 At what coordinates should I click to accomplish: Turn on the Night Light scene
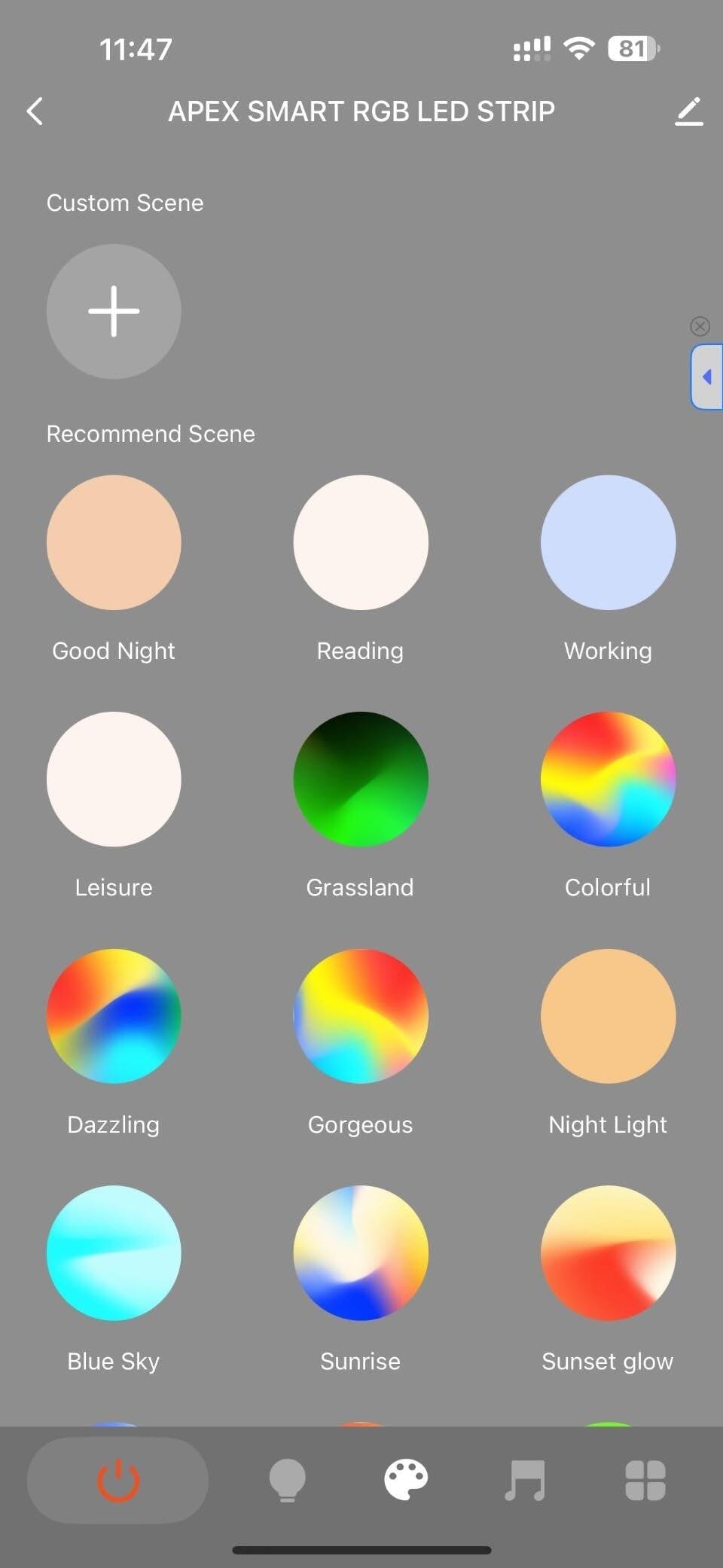608,1016
